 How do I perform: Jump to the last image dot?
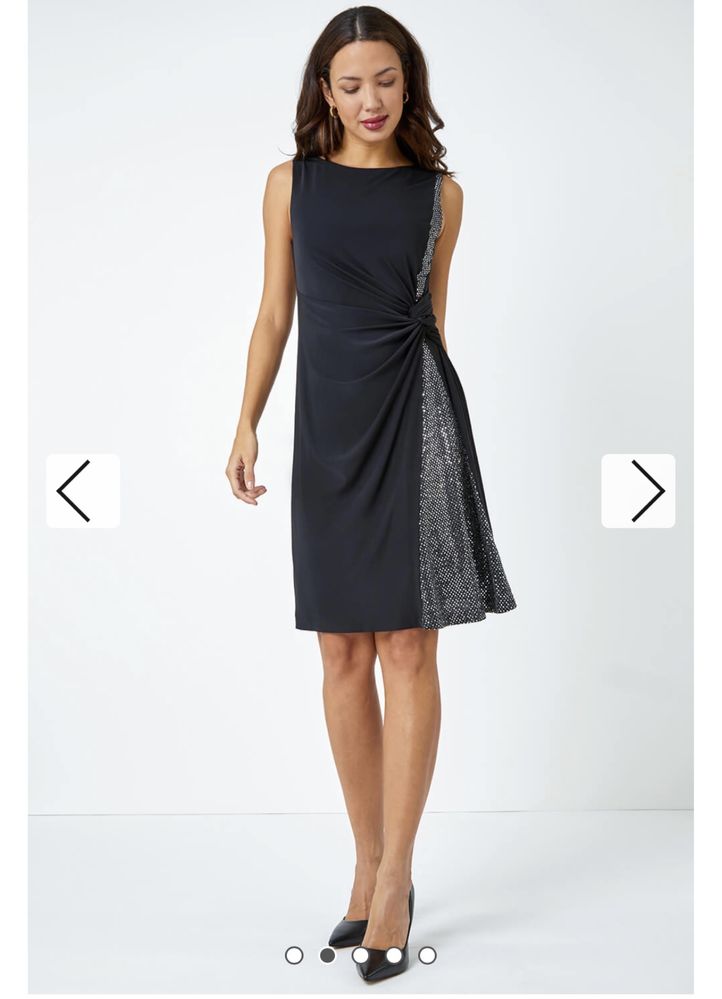pos(427,955)
